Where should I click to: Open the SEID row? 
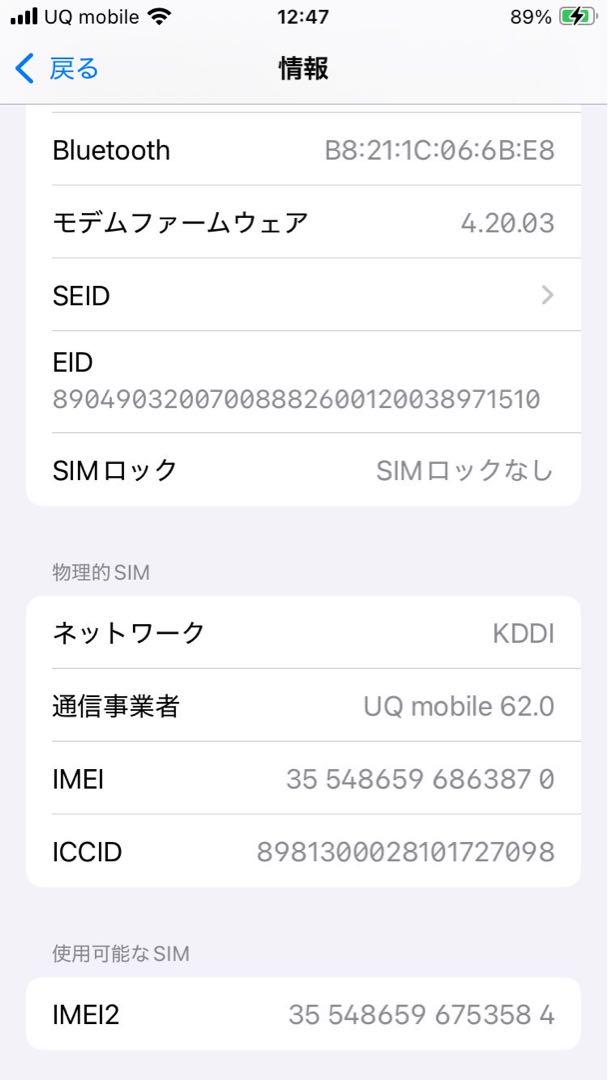click(x=303, y=295)
